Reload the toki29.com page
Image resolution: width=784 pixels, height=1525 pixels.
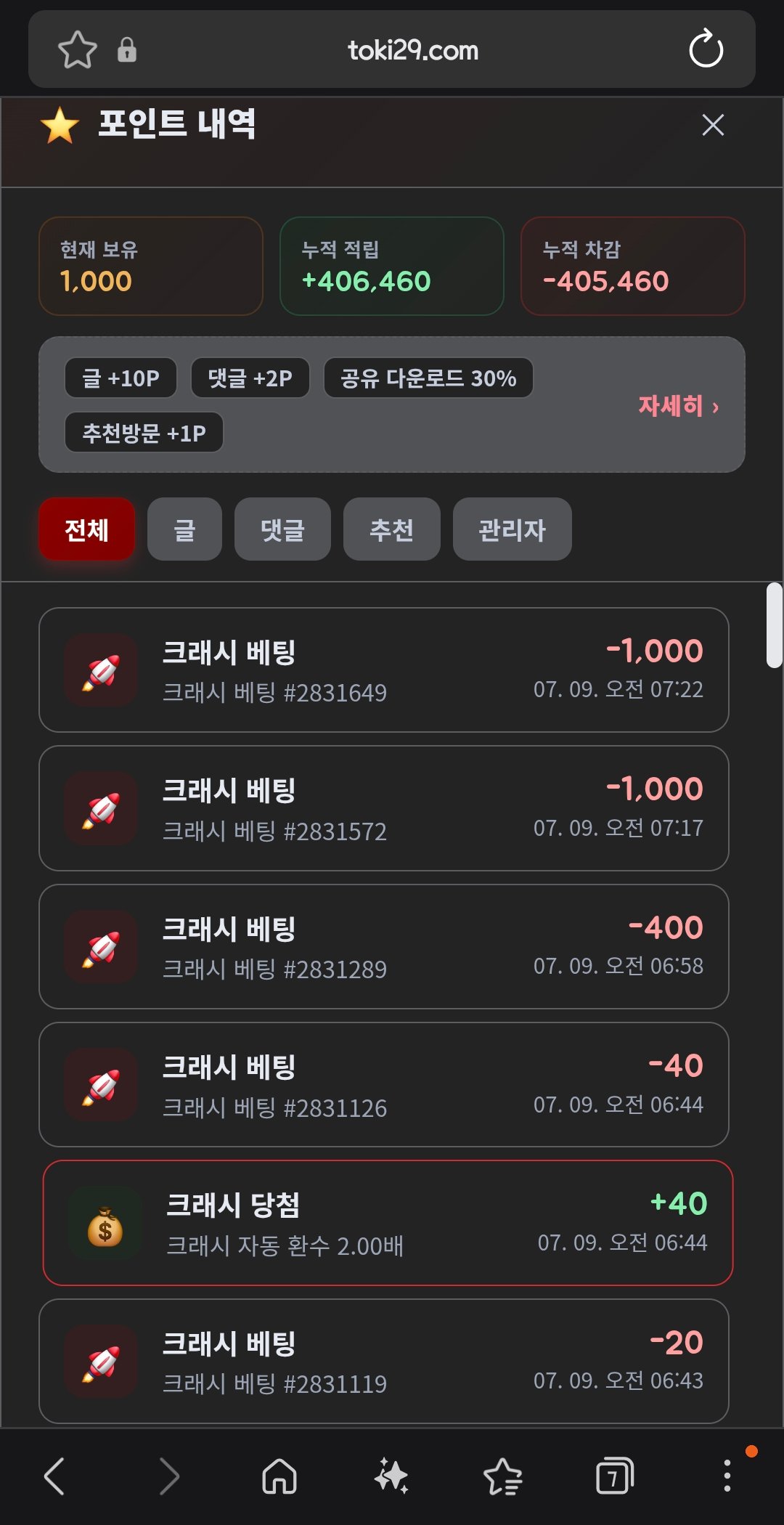click(x=706, y=49)
